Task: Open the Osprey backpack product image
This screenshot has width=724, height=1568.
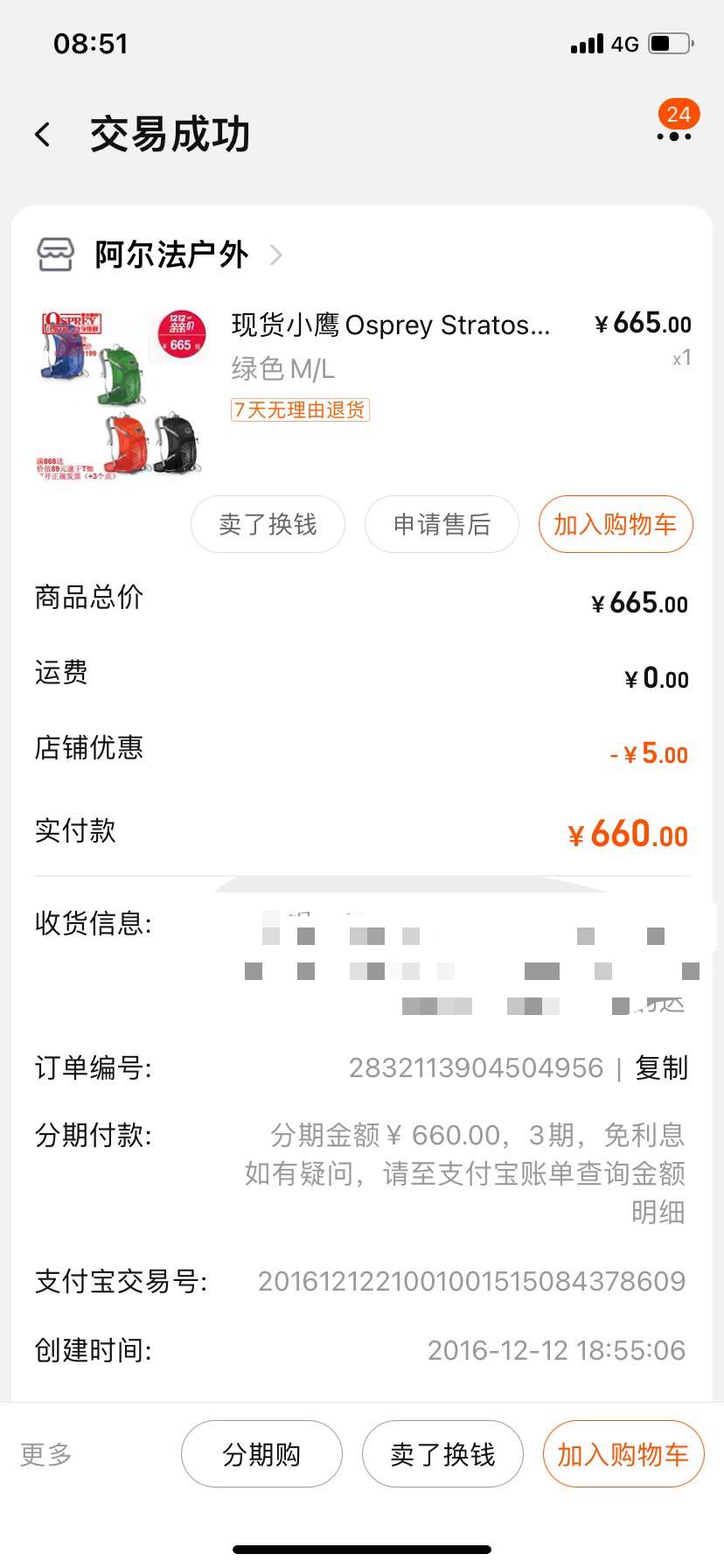Action: tap(122, 393)
